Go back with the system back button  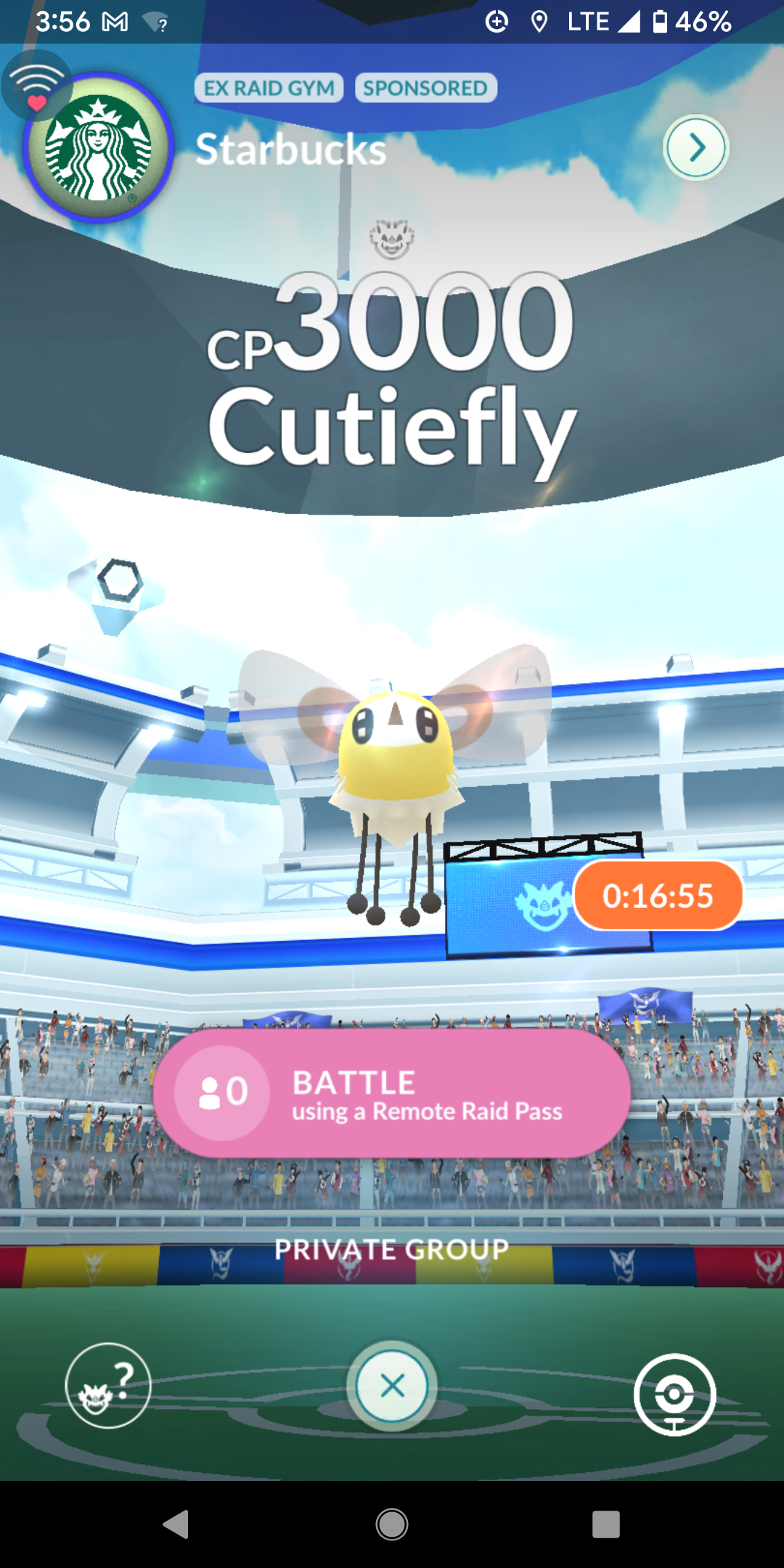(176, 1524)
